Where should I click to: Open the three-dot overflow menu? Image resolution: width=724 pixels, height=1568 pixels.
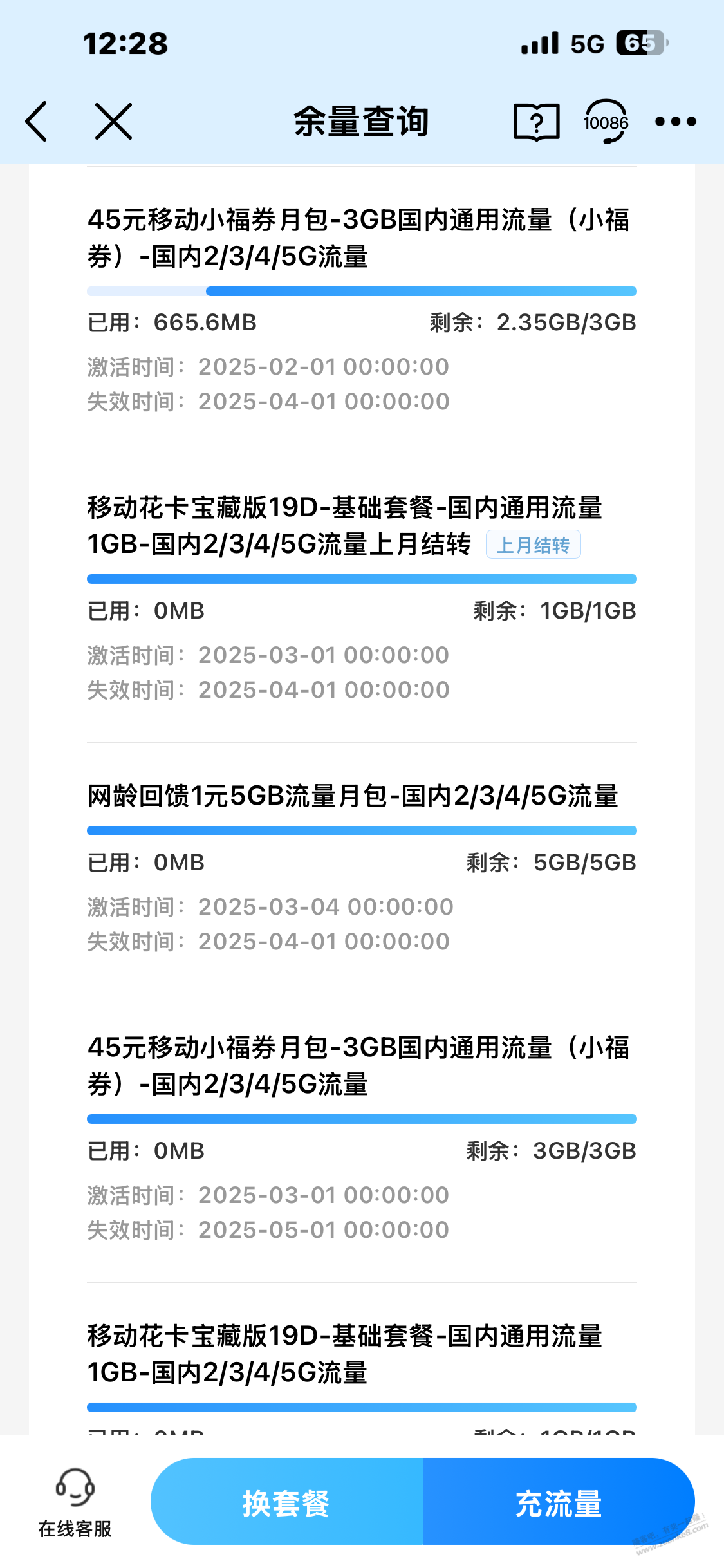(675, 121)
